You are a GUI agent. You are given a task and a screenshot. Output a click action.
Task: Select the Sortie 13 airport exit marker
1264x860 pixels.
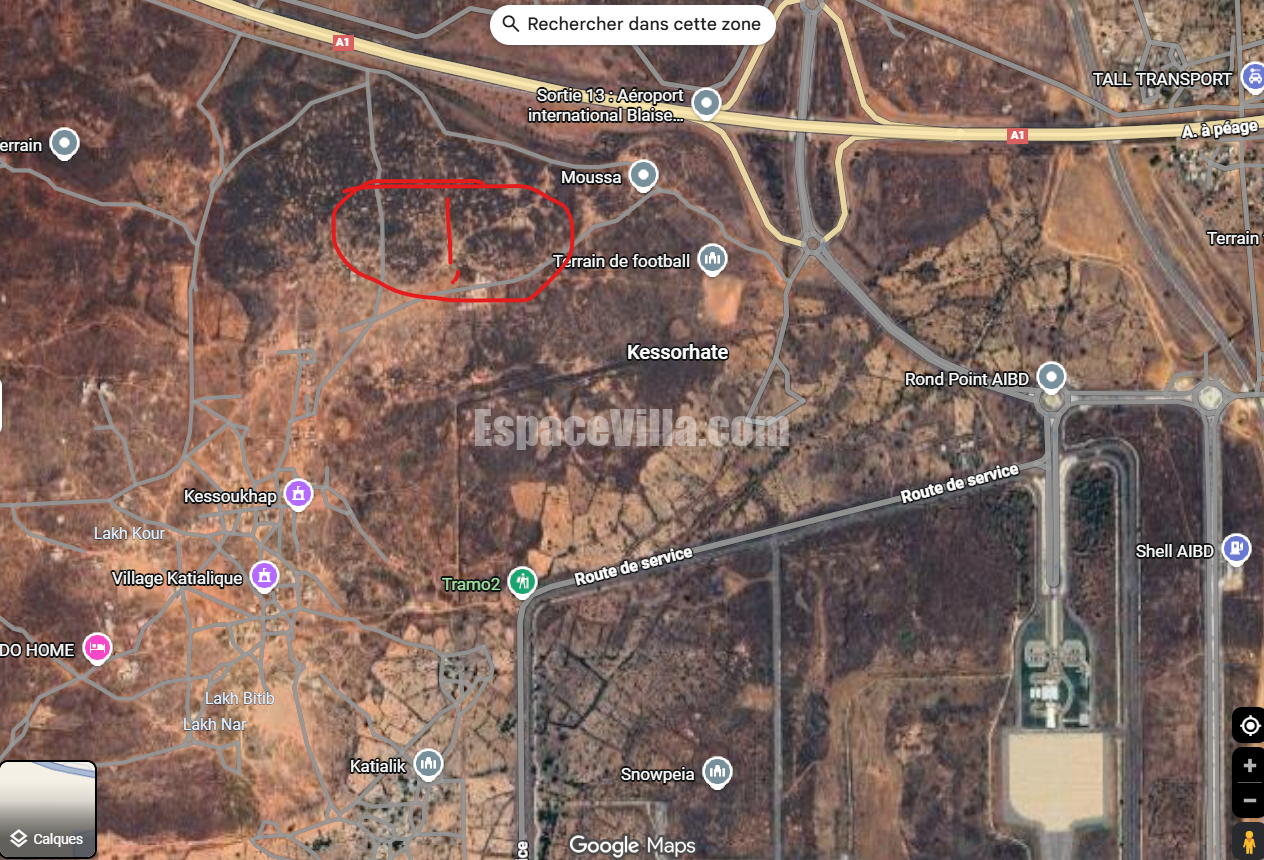tap(707, 102)
